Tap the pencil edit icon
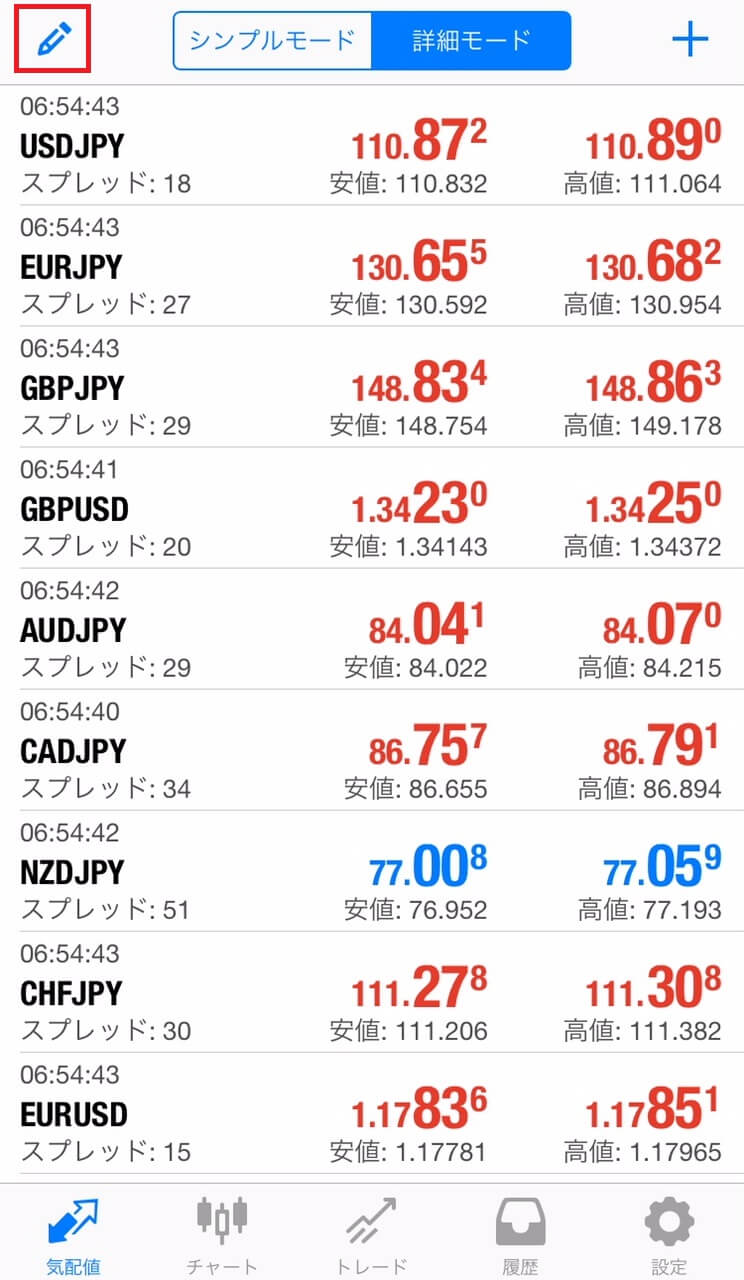The height and width of the screenshot is (1280, 744). click(x=52, y=40)
